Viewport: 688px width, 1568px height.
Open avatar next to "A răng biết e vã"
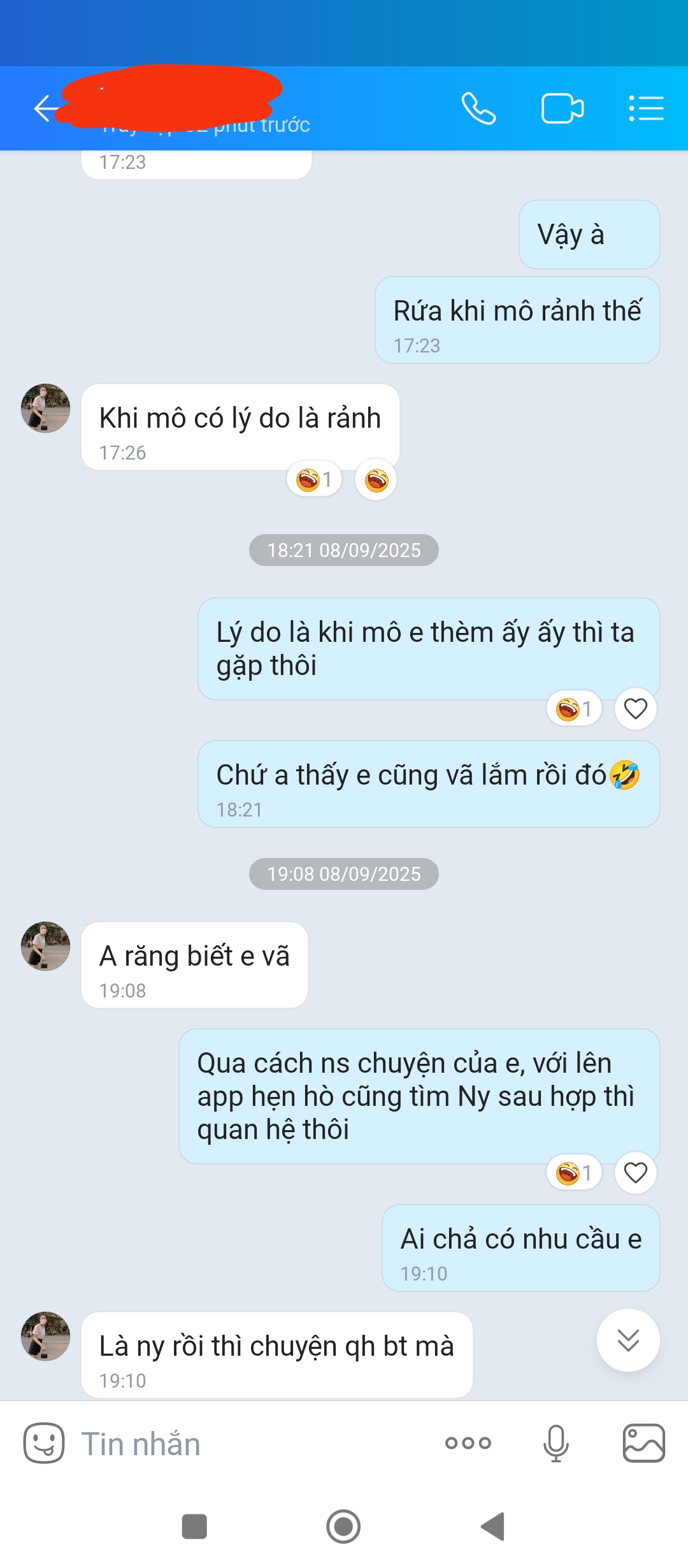45,947
